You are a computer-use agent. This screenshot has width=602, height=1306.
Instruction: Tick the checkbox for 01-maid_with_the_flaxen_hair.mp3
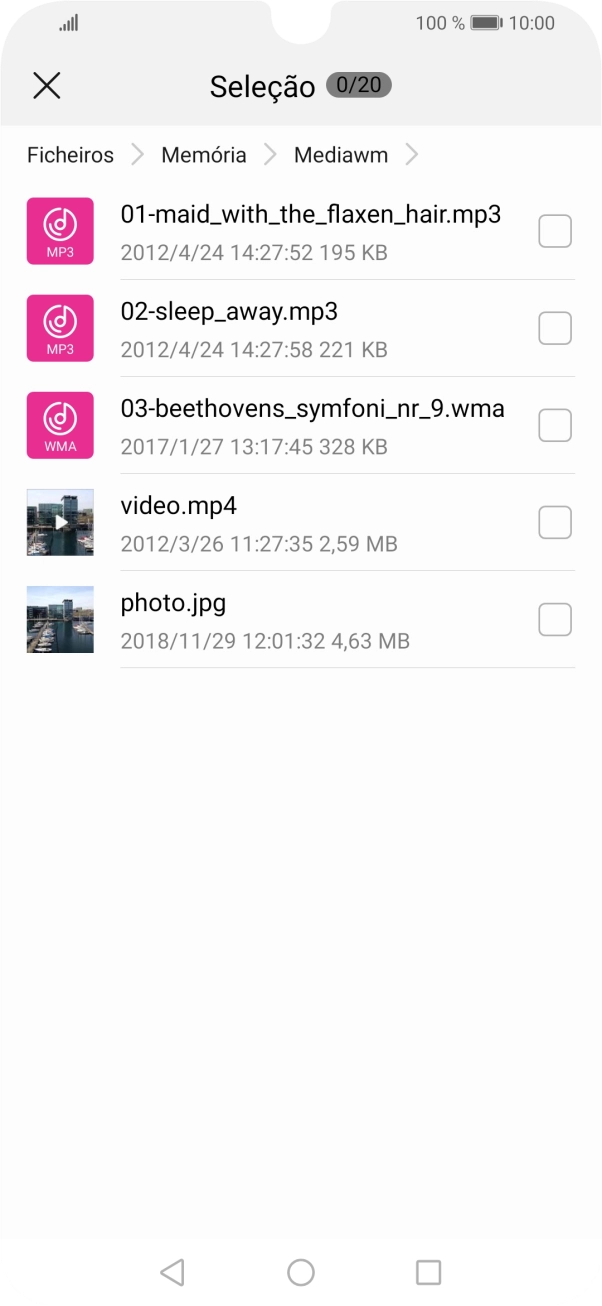point(555,231)
